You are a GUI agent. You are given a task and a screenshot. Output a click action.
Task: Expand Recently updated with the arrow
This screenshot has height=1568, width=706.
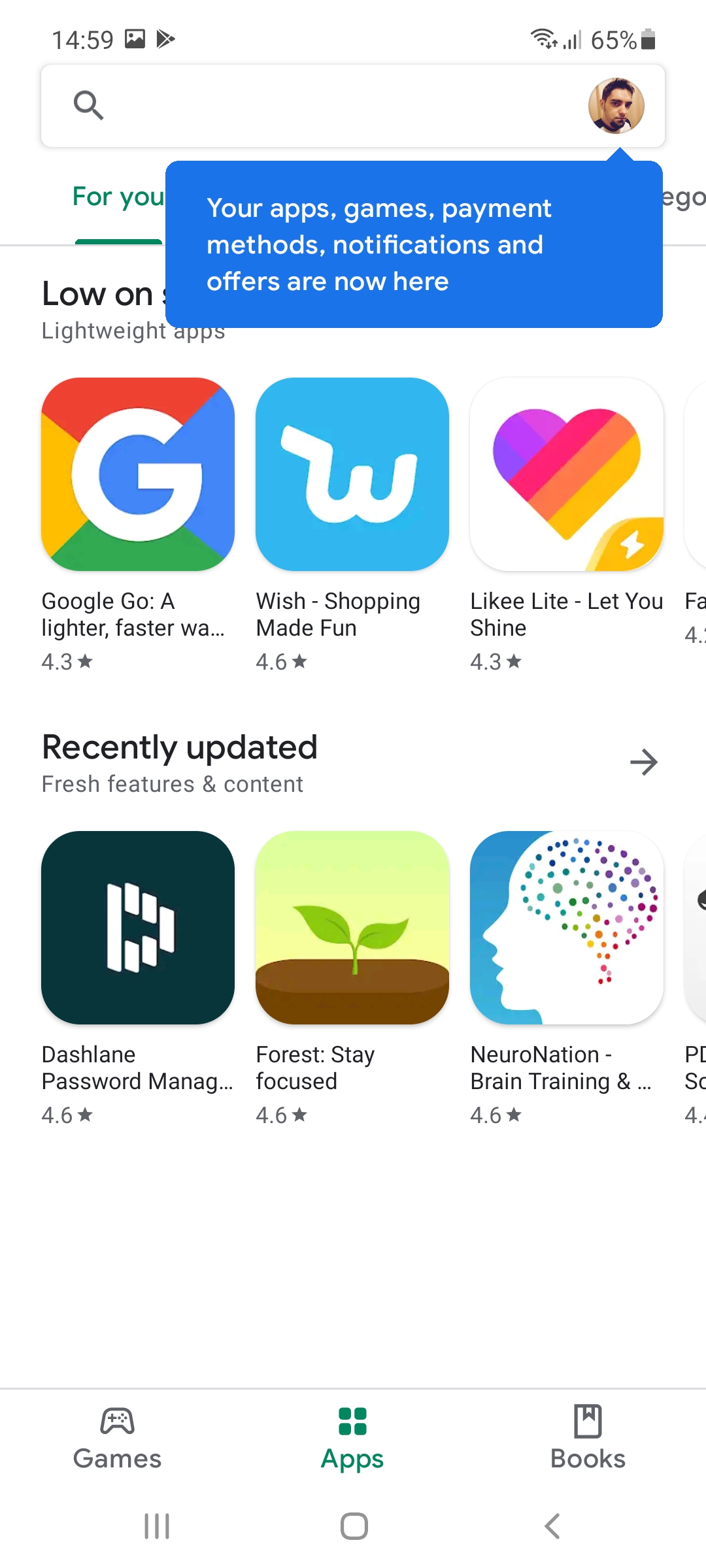pos(643,762)
